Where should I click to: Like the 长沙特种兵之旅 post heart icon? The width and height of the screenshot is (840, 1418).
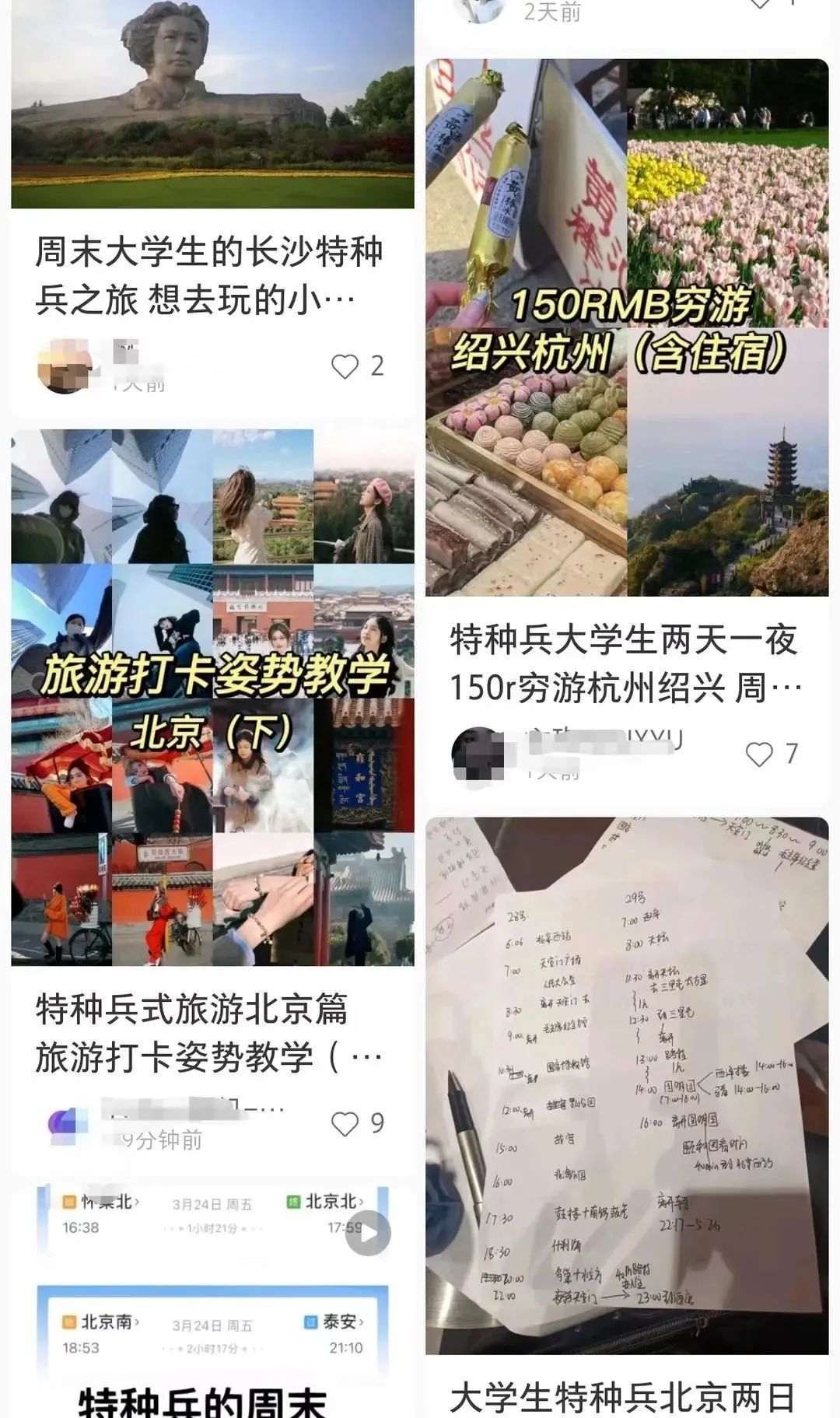(x=345, y=366)
